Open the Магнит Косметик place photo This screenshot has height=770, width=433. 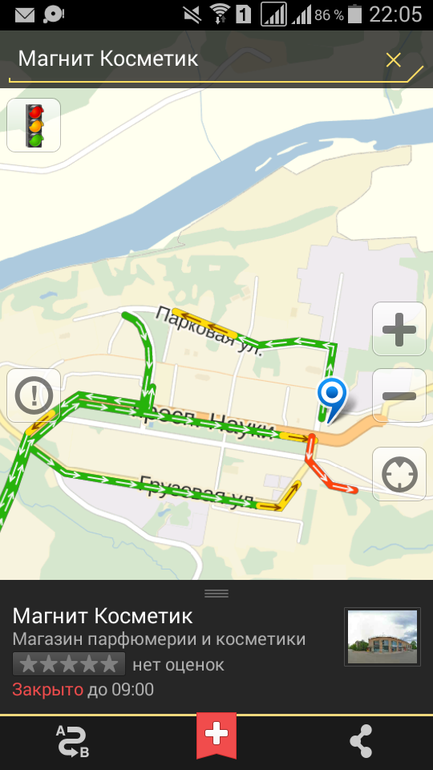(x=382, y=637)
